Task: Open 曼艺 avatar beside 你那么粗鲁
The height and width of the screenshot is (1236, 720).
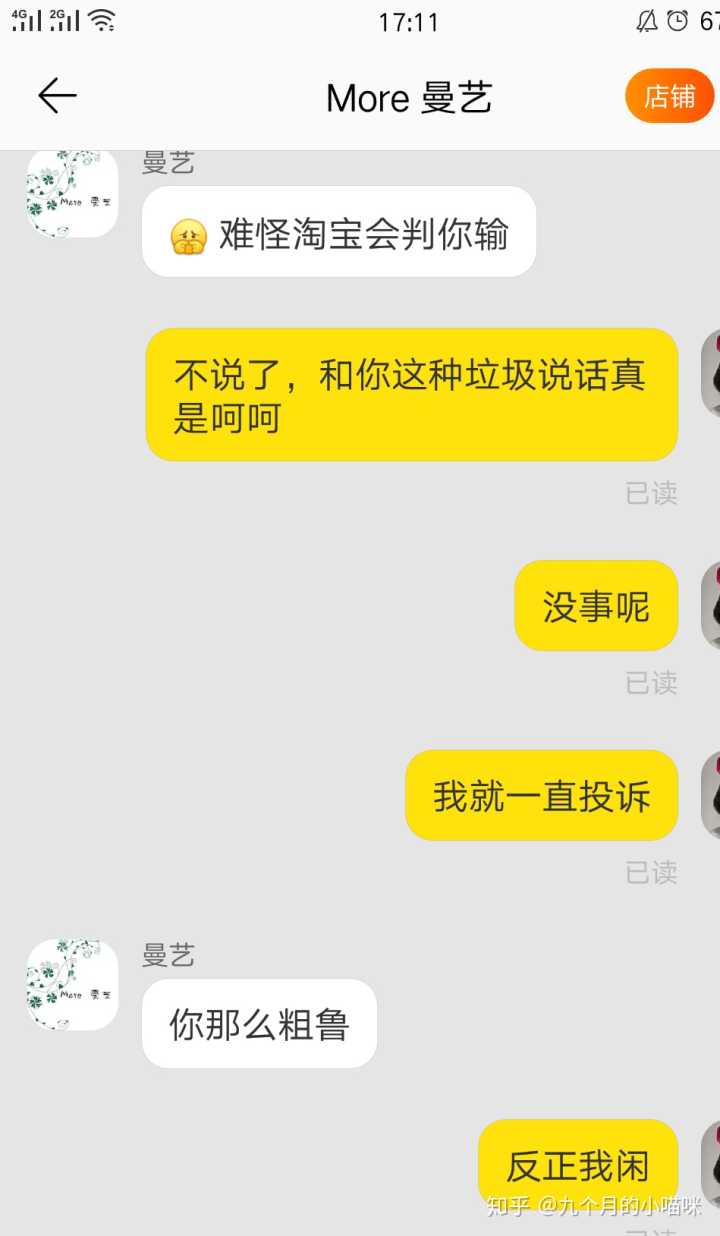Action: click(72, 984)
